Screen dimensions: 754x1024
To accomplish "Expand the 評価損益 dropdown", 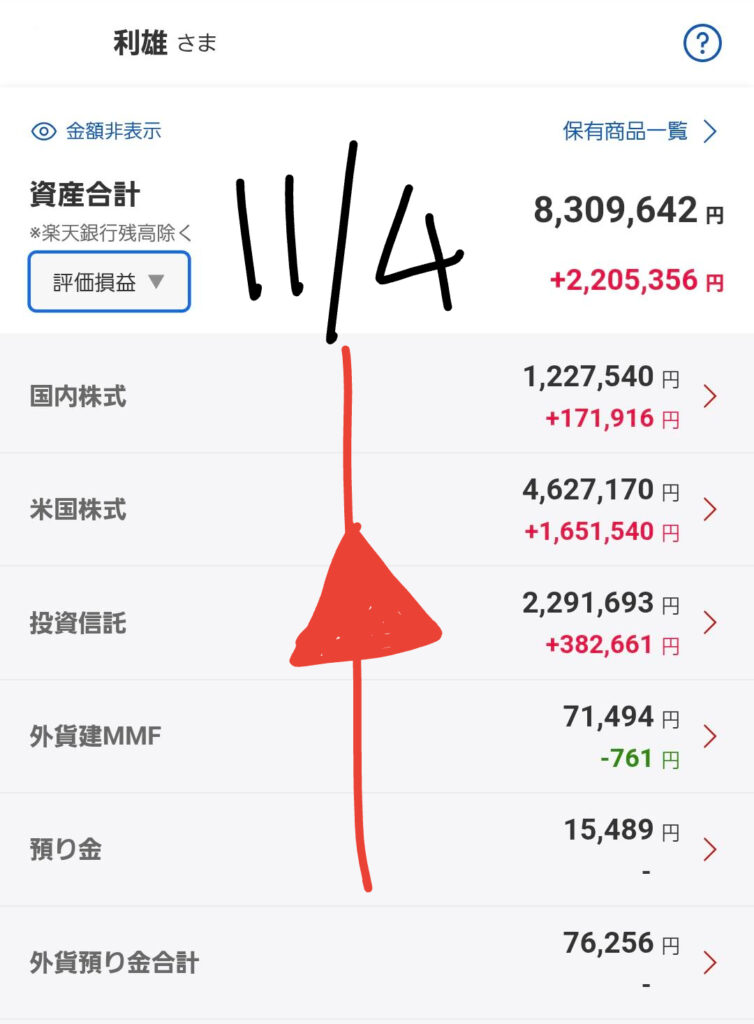I will tap(109, 282).
